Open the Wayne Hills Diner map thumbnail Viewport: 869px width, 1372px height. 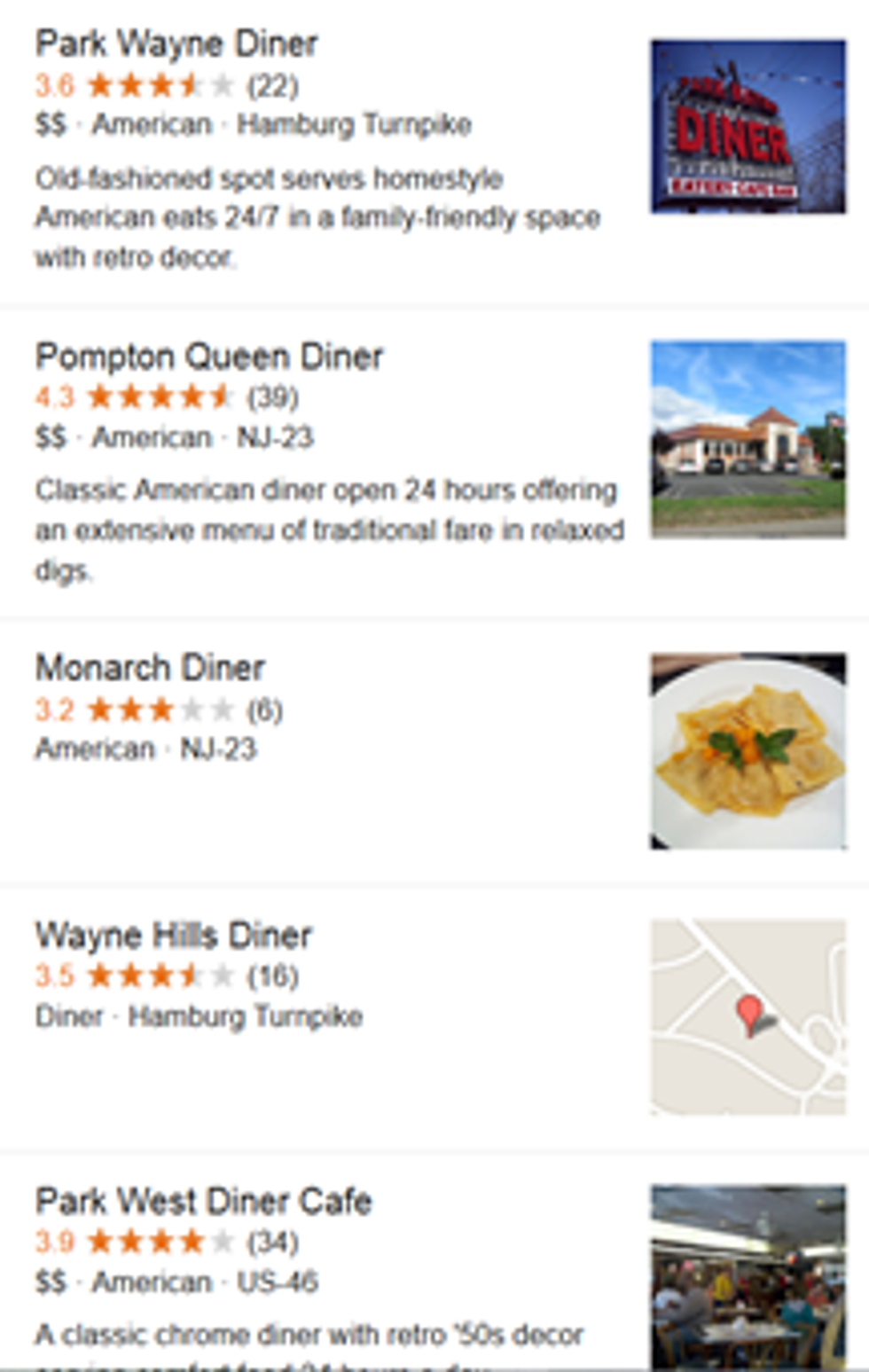click(x=748, y=1016)
